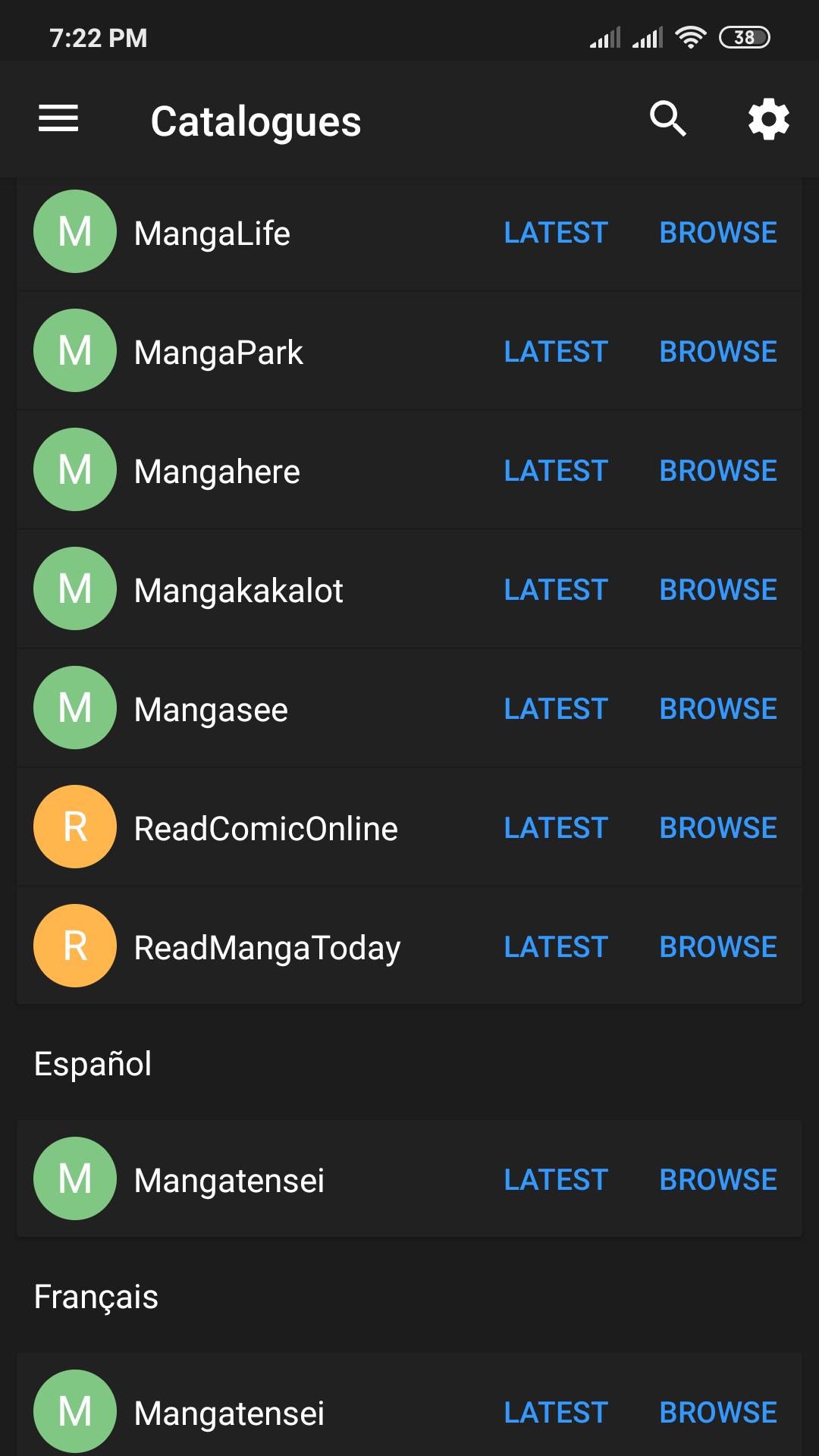Browse ReadComicOnline comics

[x=717, y=828]
